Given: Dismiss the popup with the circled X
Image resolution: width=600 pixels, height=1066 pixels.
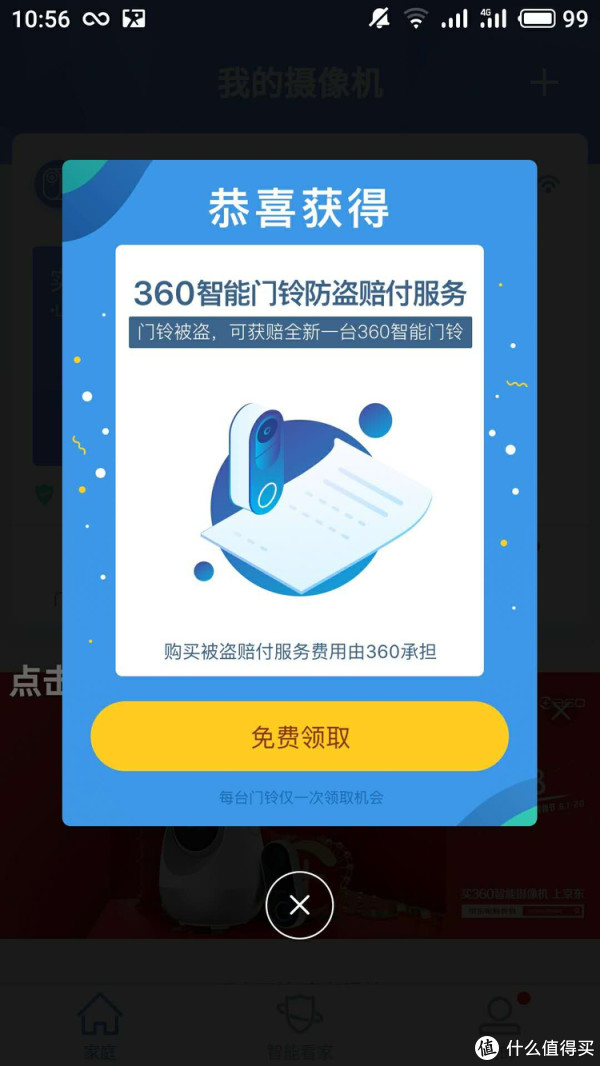Looking at the screenshot, I should 299,905.
